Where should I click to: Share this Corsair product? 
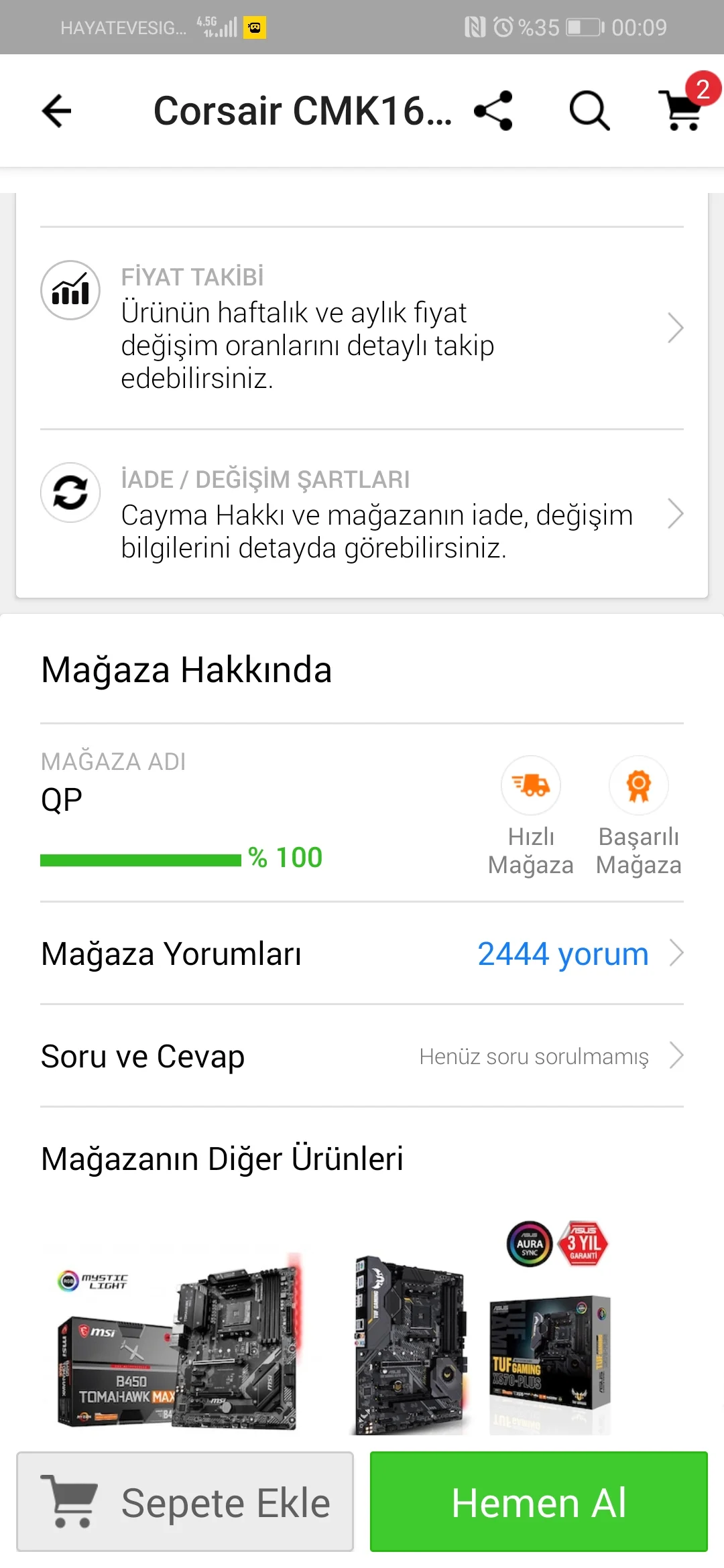coord(493,111)
